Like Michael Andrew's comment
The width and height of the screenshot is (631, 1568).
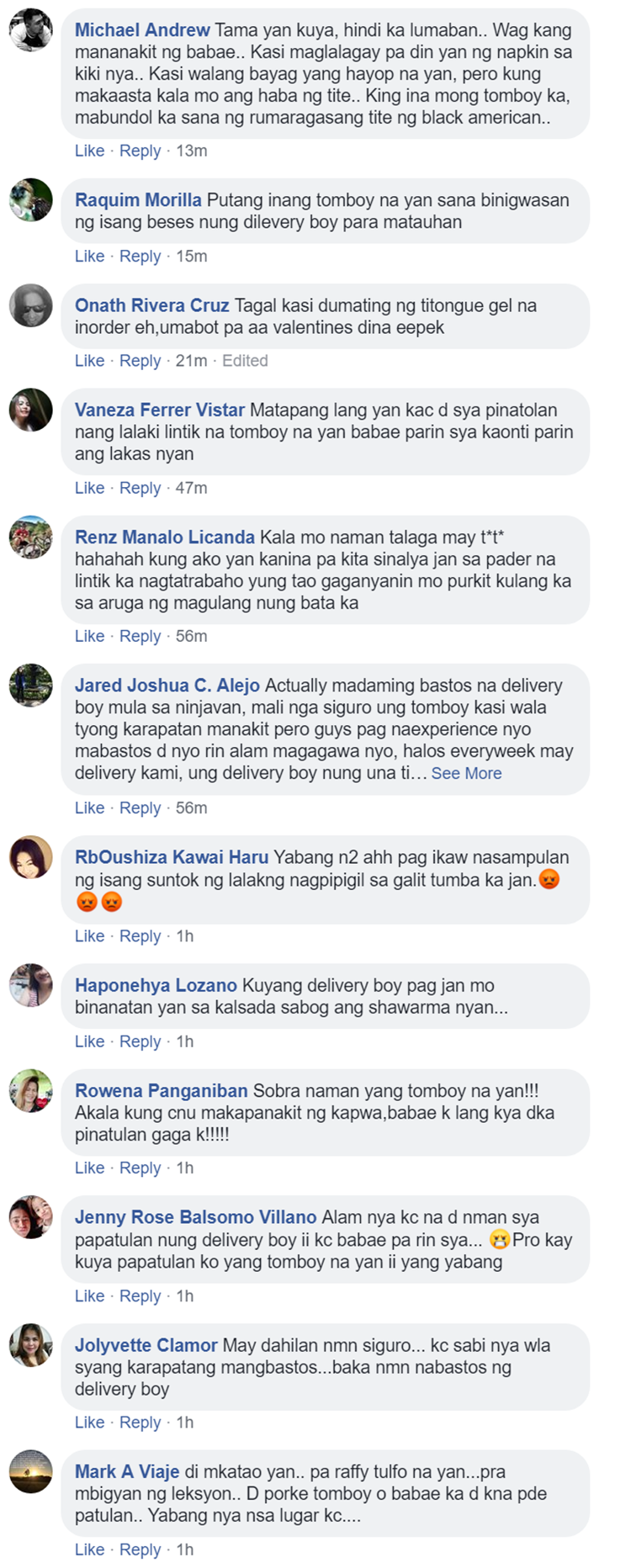click(x=89, y=151)
